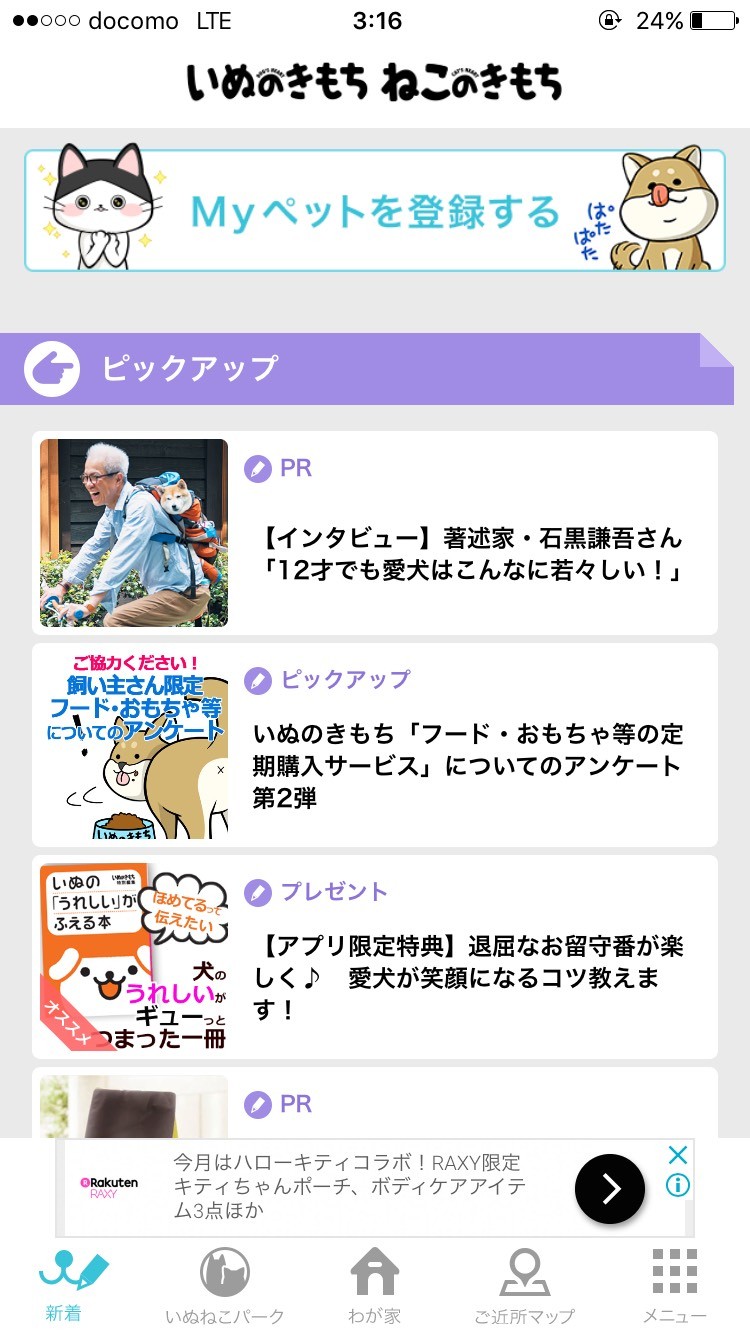
Task: Tap the Myペットを登録する banner
Action: tap(375, 211)
